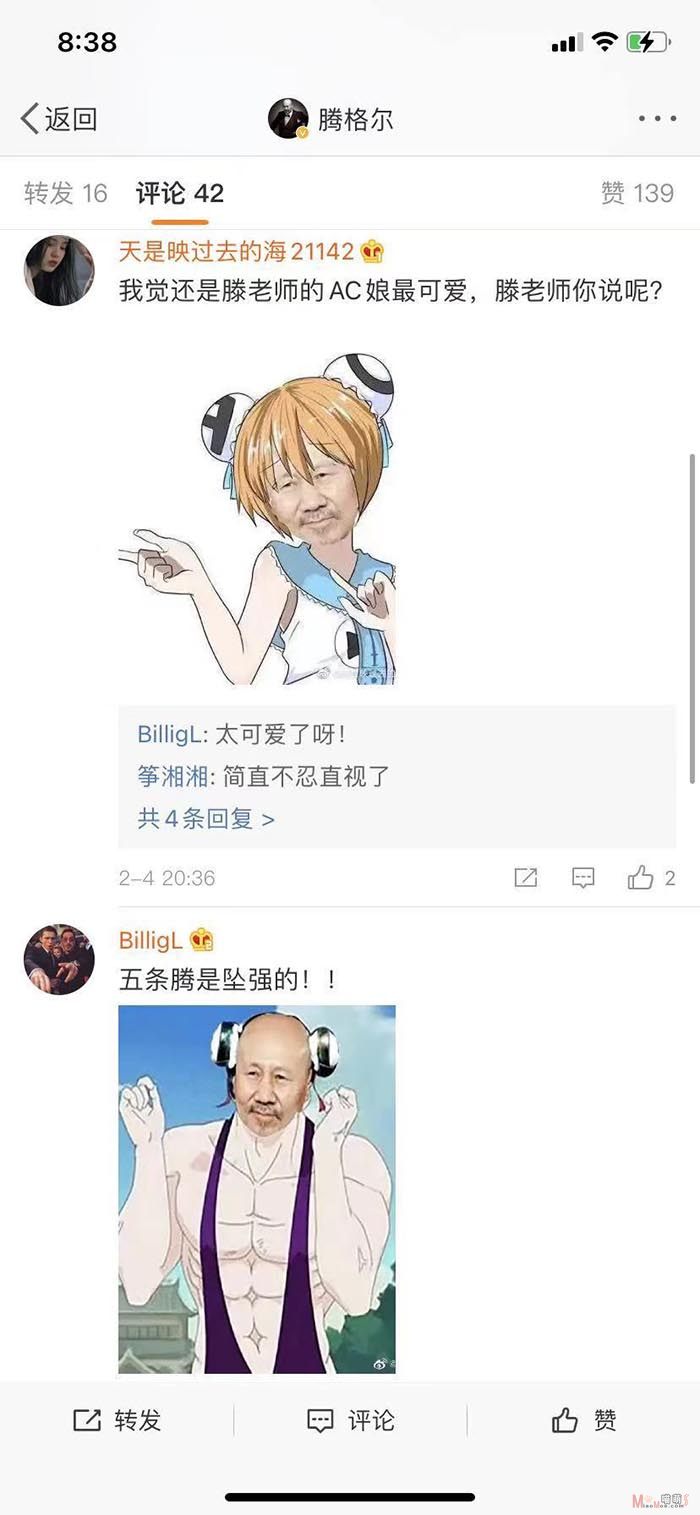Image resolution: width=700 pixels, height=1515 pixels.
Task: Go back with the 返回 button
Action: [59, 119]
